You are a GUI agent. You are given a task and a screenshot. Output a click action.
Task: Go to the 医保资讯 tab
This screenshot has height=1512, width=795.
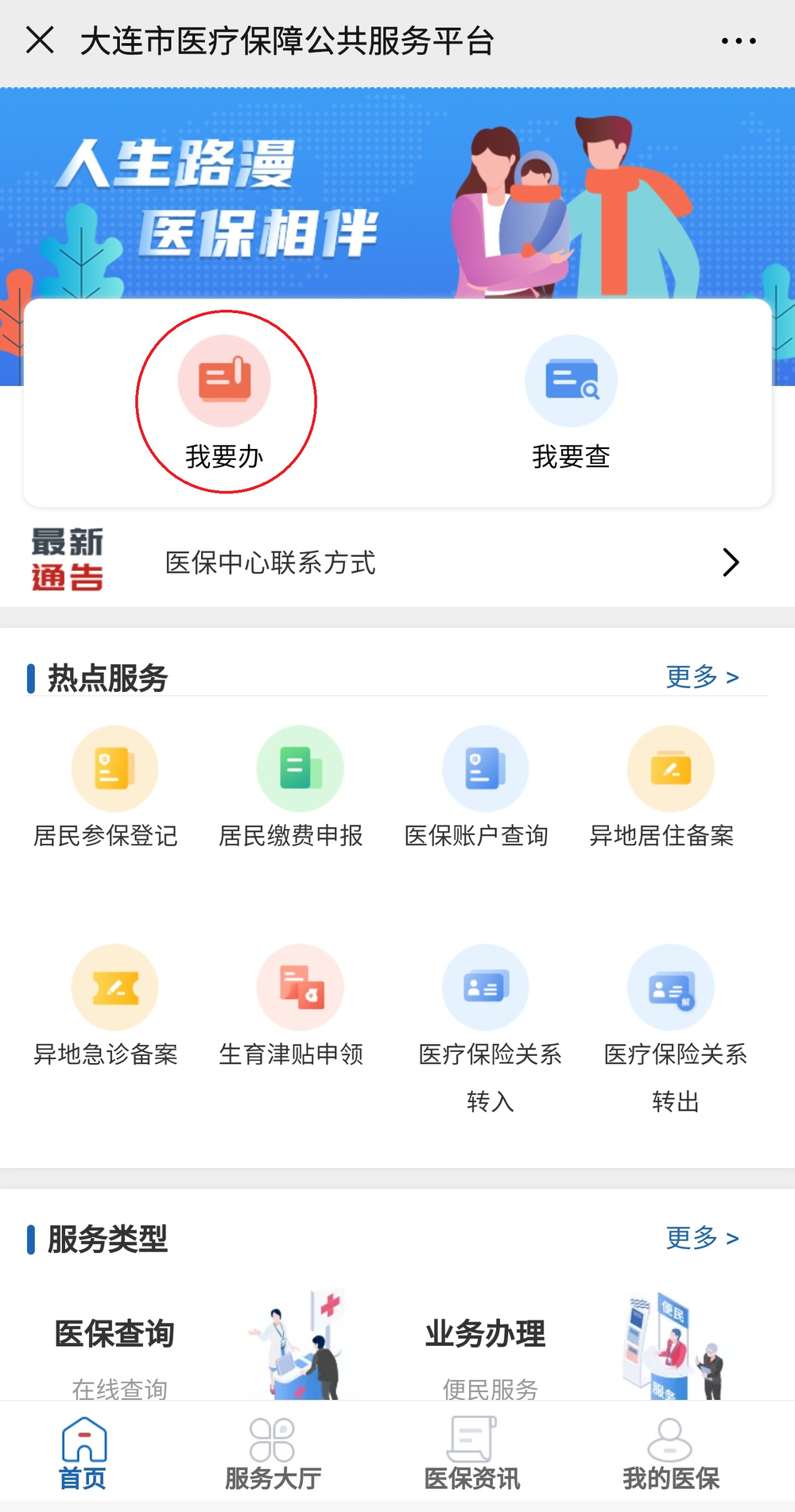click(471, 1454)
